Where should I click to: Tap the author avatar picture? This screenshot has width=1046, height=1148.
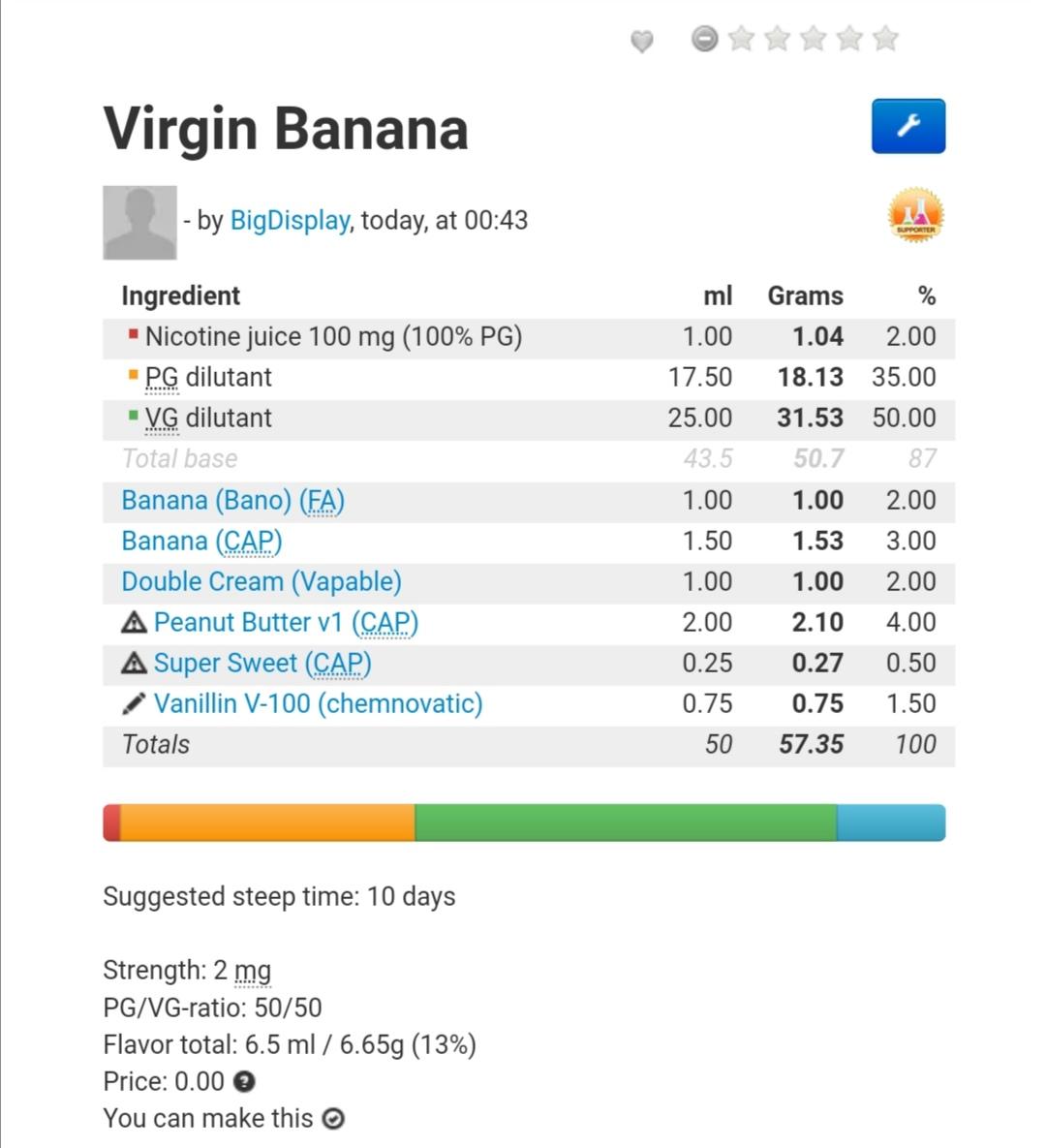(x=140, y=223)
